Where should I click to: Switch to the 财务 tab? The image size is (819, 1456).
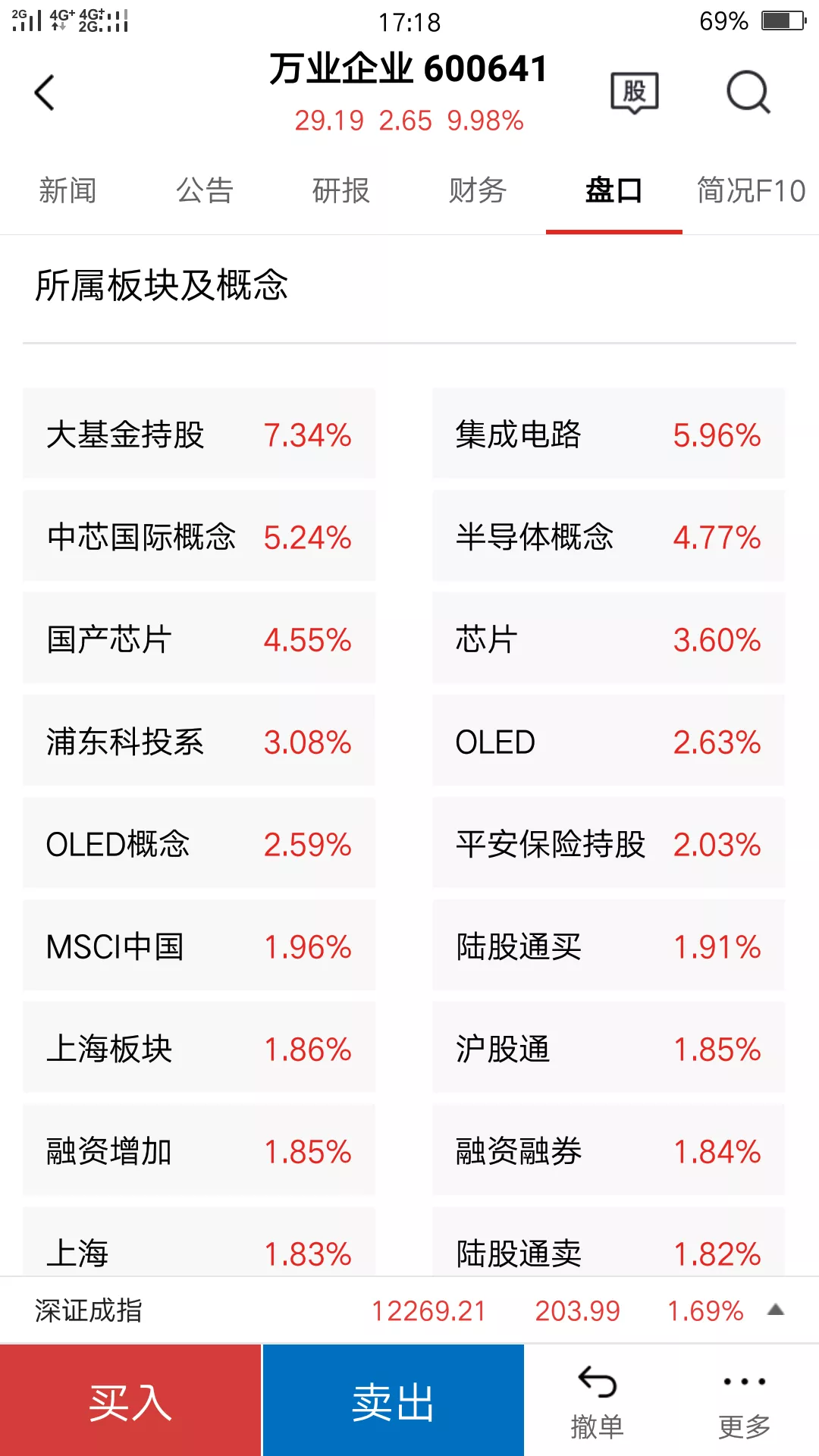pyautogui.click(x=478, y=191)
